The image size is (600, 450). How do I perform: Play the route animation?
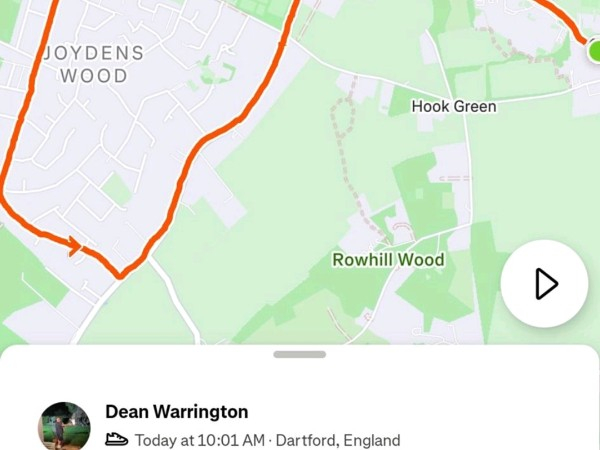(x=544, y=284)
